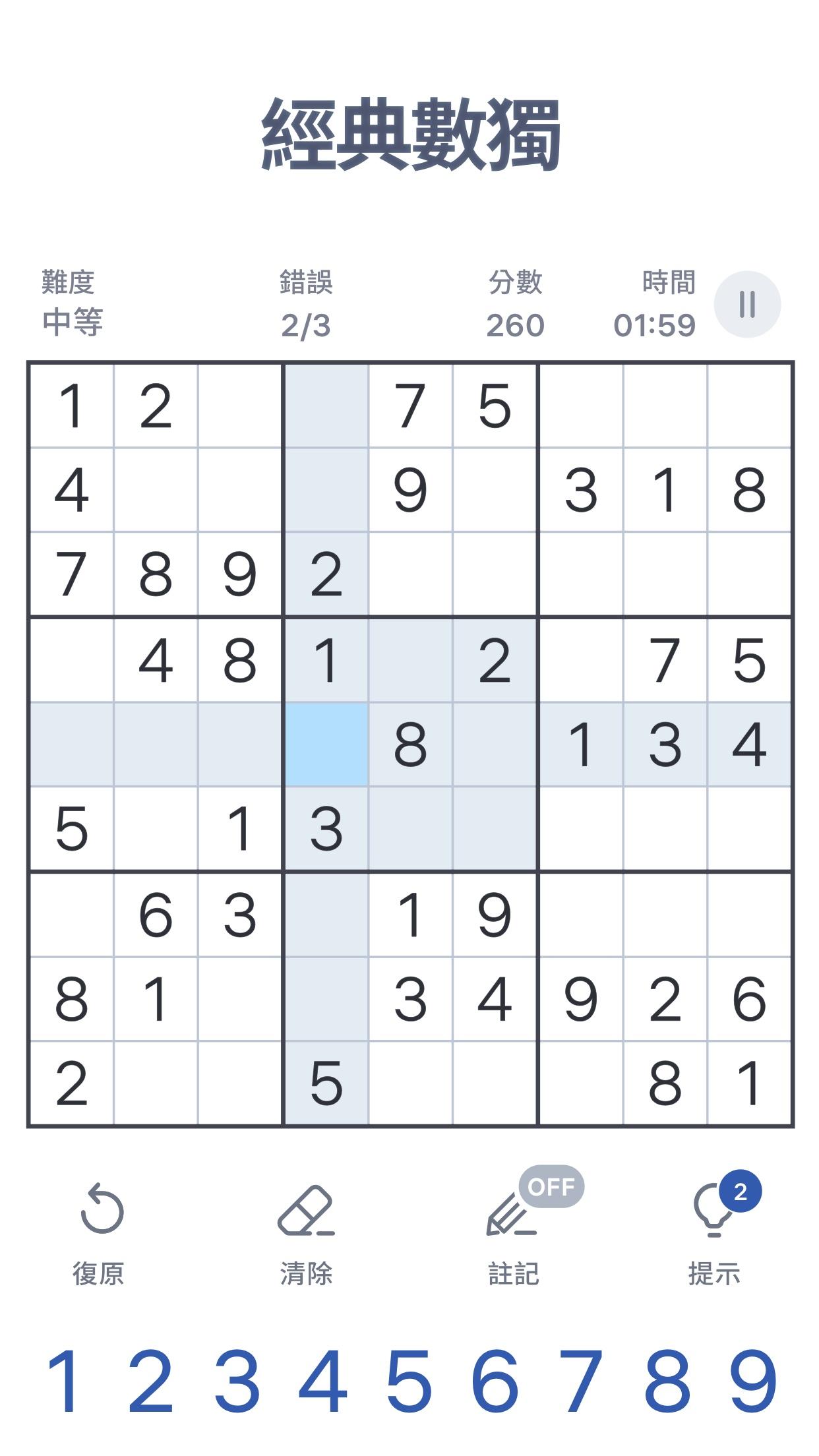Enter number 5 from the number pad
The height and width of the screenshot is (1456, 819).
click(x=409, y=1382)
